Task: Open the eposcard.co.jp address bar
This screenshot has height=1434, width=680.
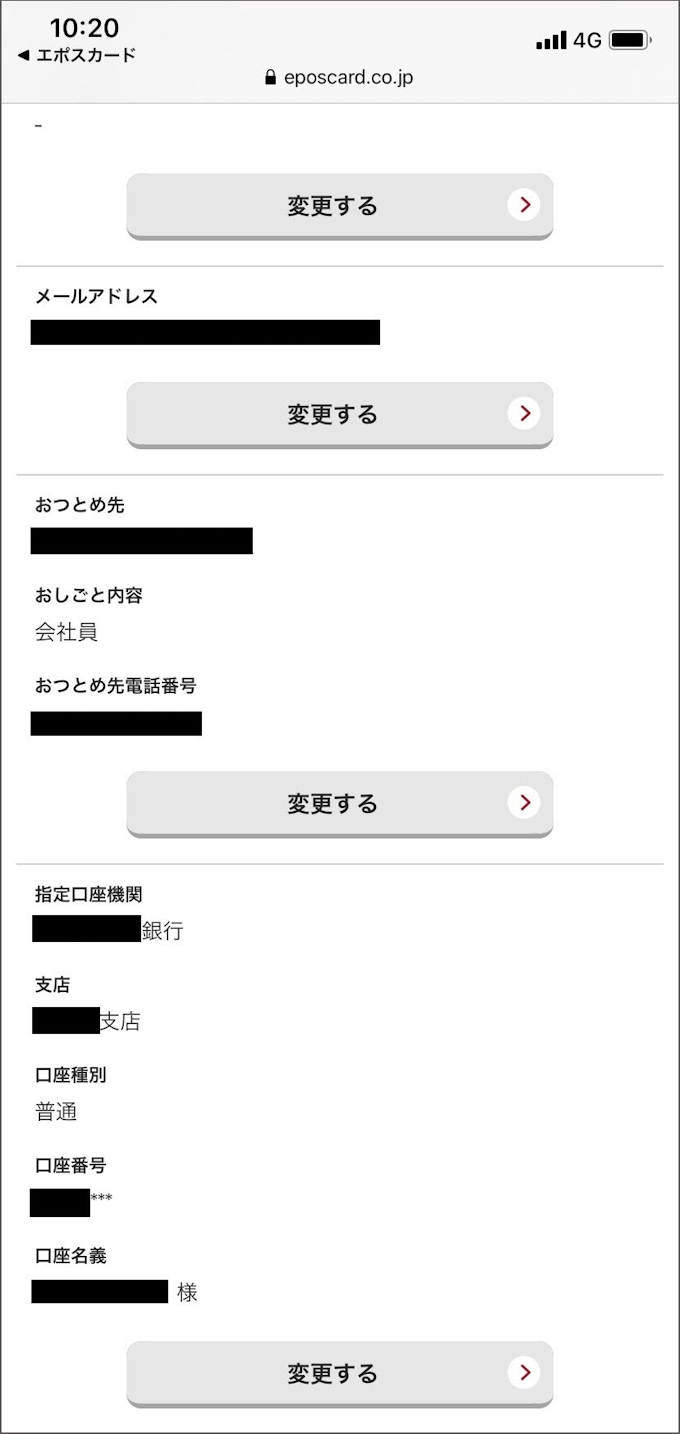Action: 340,77
